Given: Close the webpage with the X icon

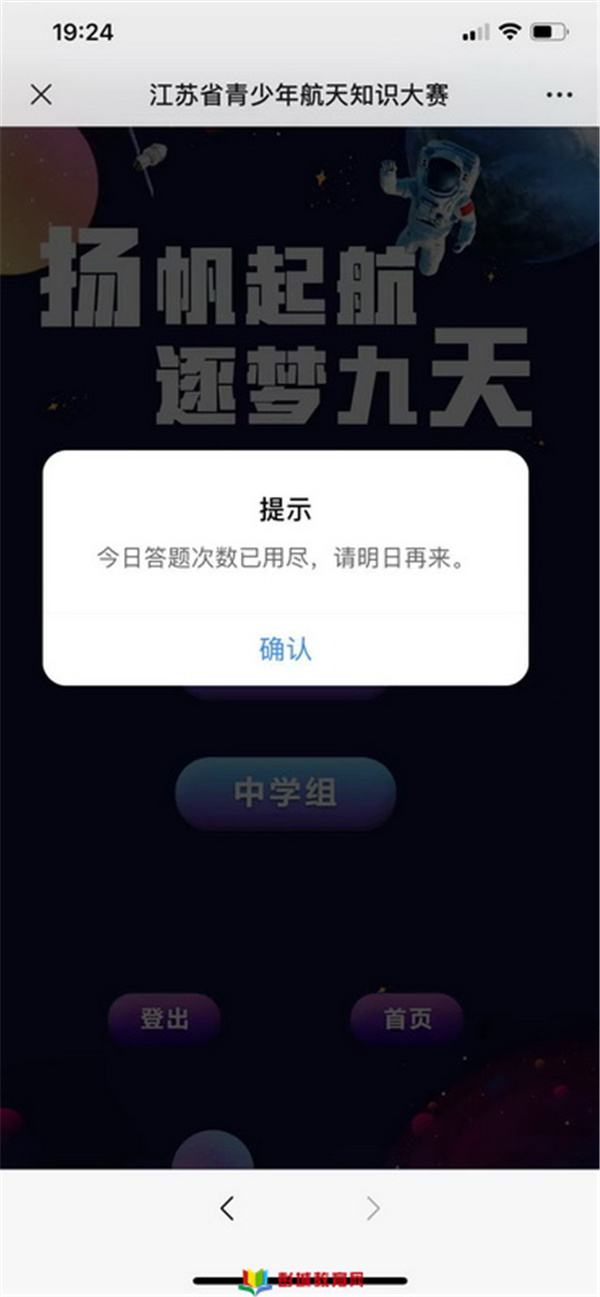Looking at the screenshot, I should pyautogui.click(x=41, y=95).
